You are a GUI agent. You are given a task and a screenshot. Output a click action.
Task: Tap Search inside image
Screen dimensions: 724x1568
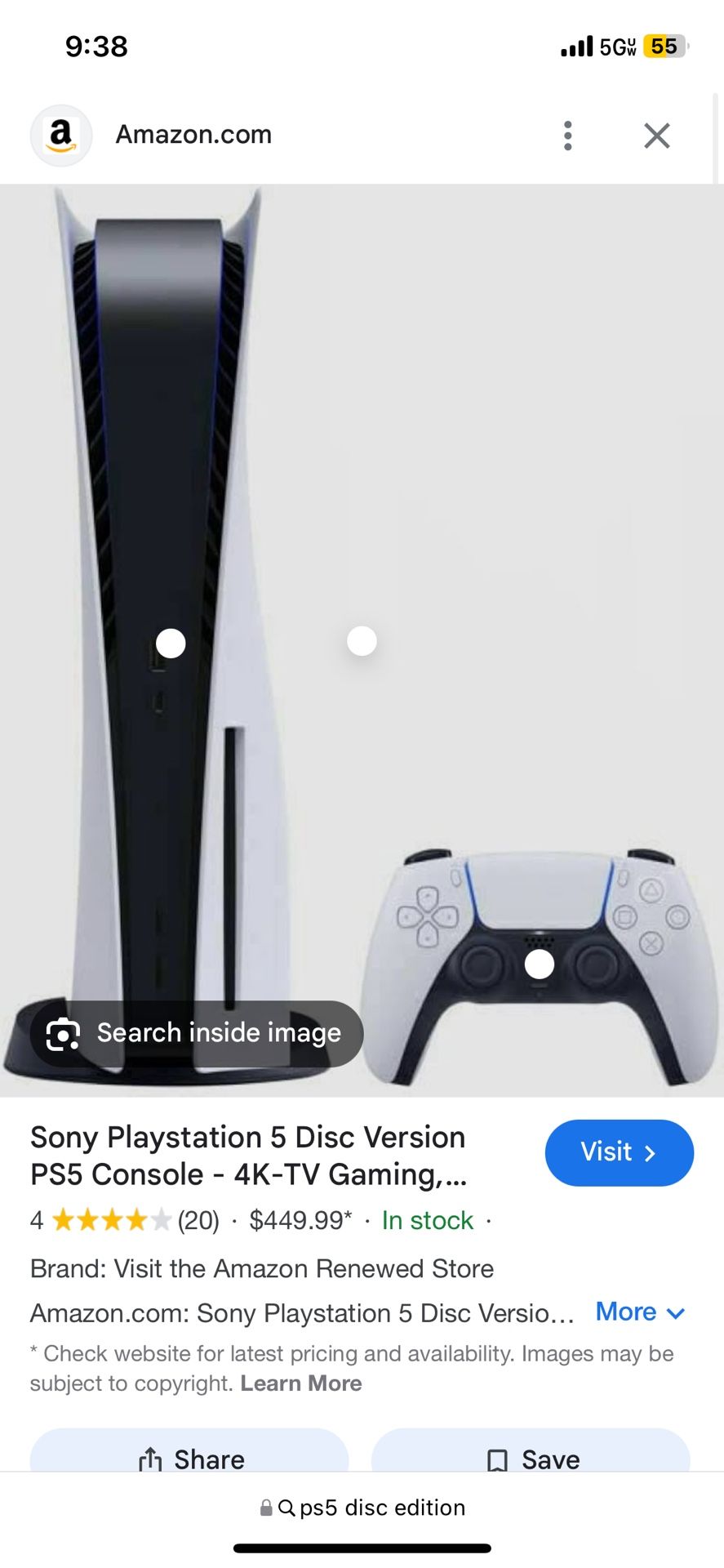pos(197,1033)
